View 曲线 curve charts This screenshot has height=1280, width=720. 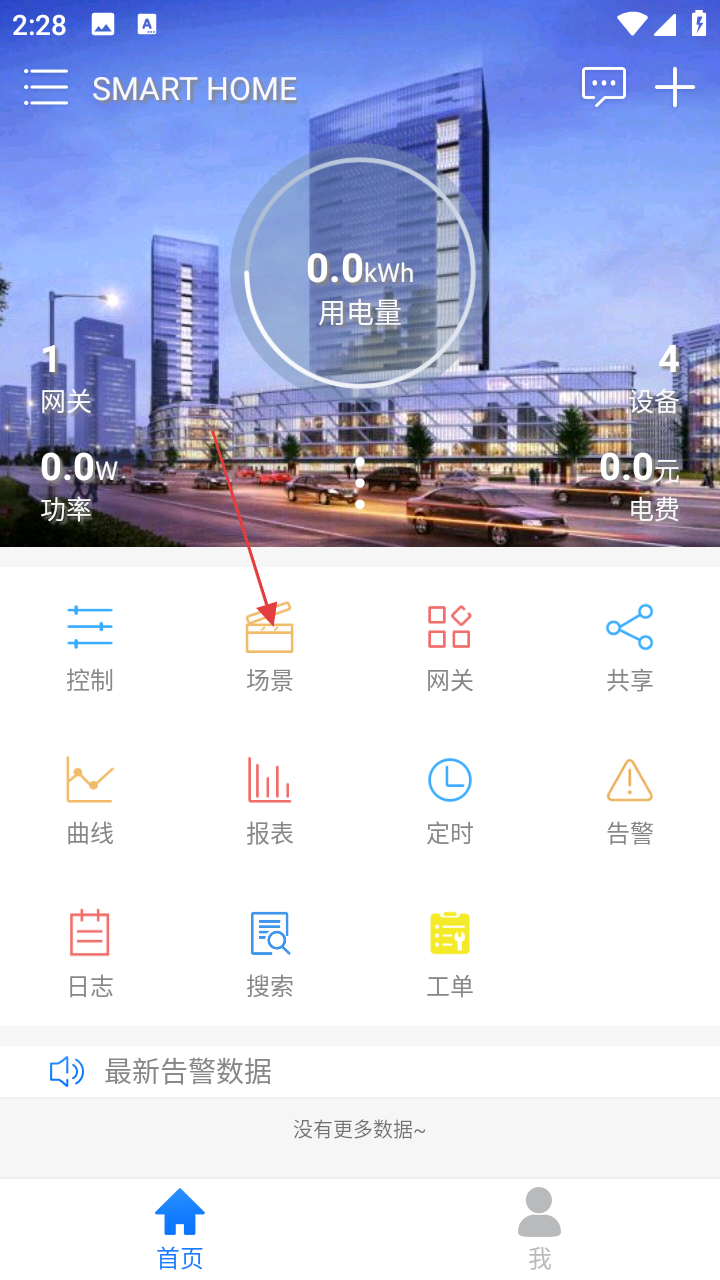(x=90, y=800)
